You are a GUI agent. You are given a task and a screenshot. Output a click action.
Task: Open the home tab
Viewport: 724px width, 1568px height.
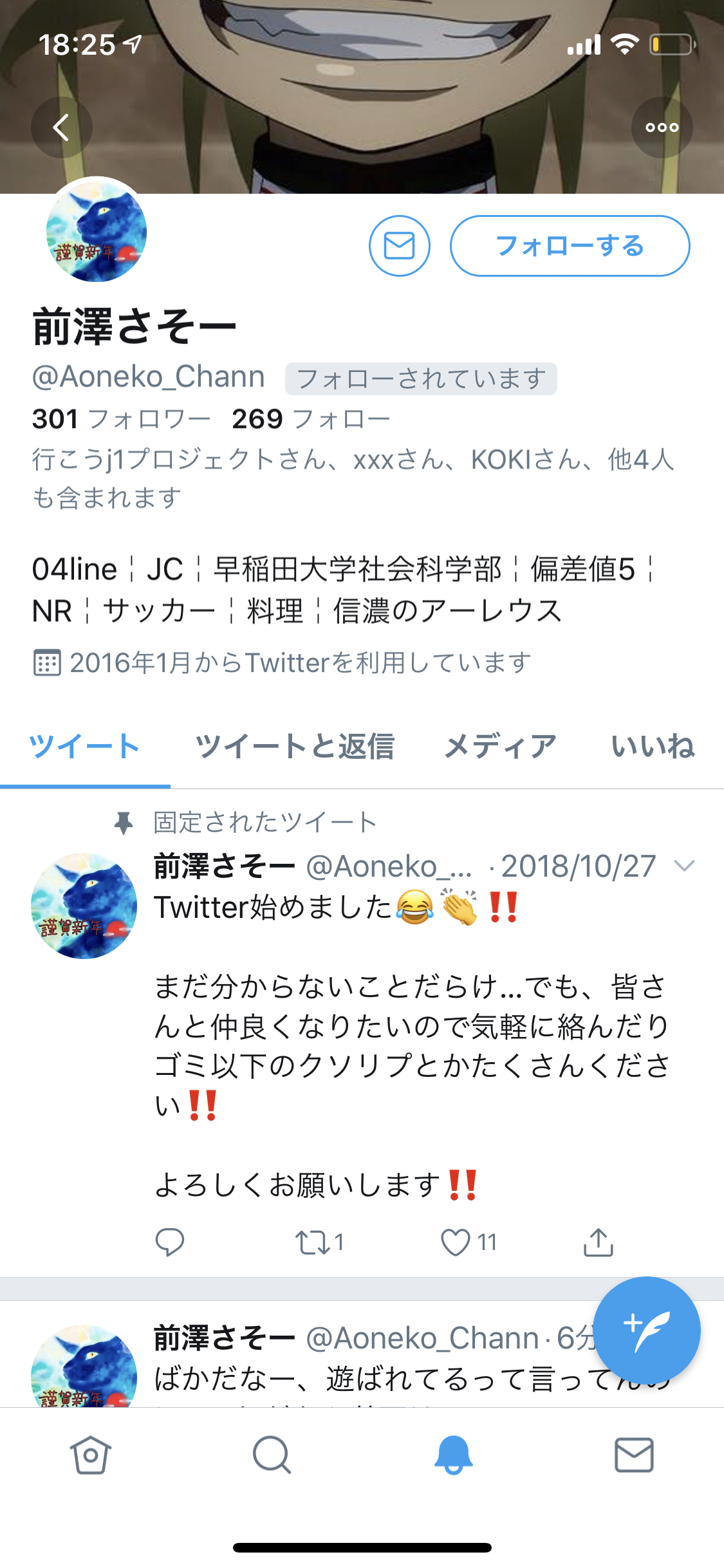(x=91, y=1455)
